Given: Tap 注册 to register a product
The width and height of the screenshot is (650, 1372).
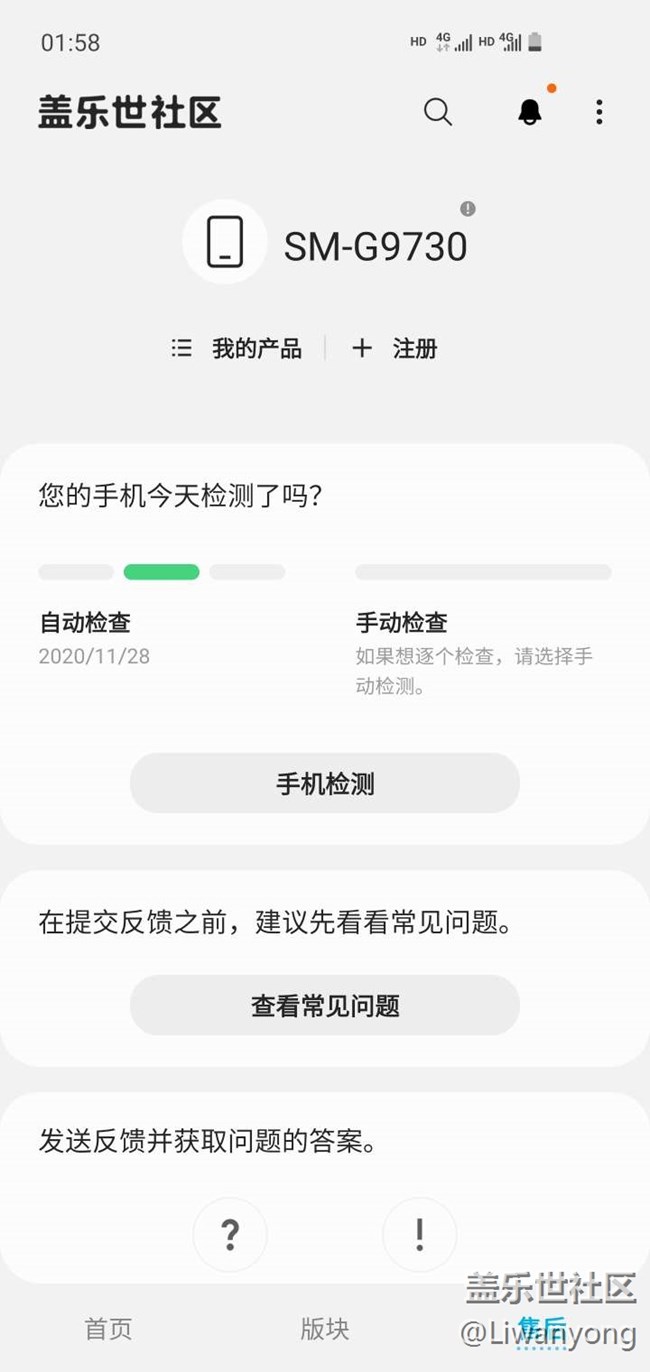Looking at the screenshot, I should pyautogui.click(x=395, y=348).
